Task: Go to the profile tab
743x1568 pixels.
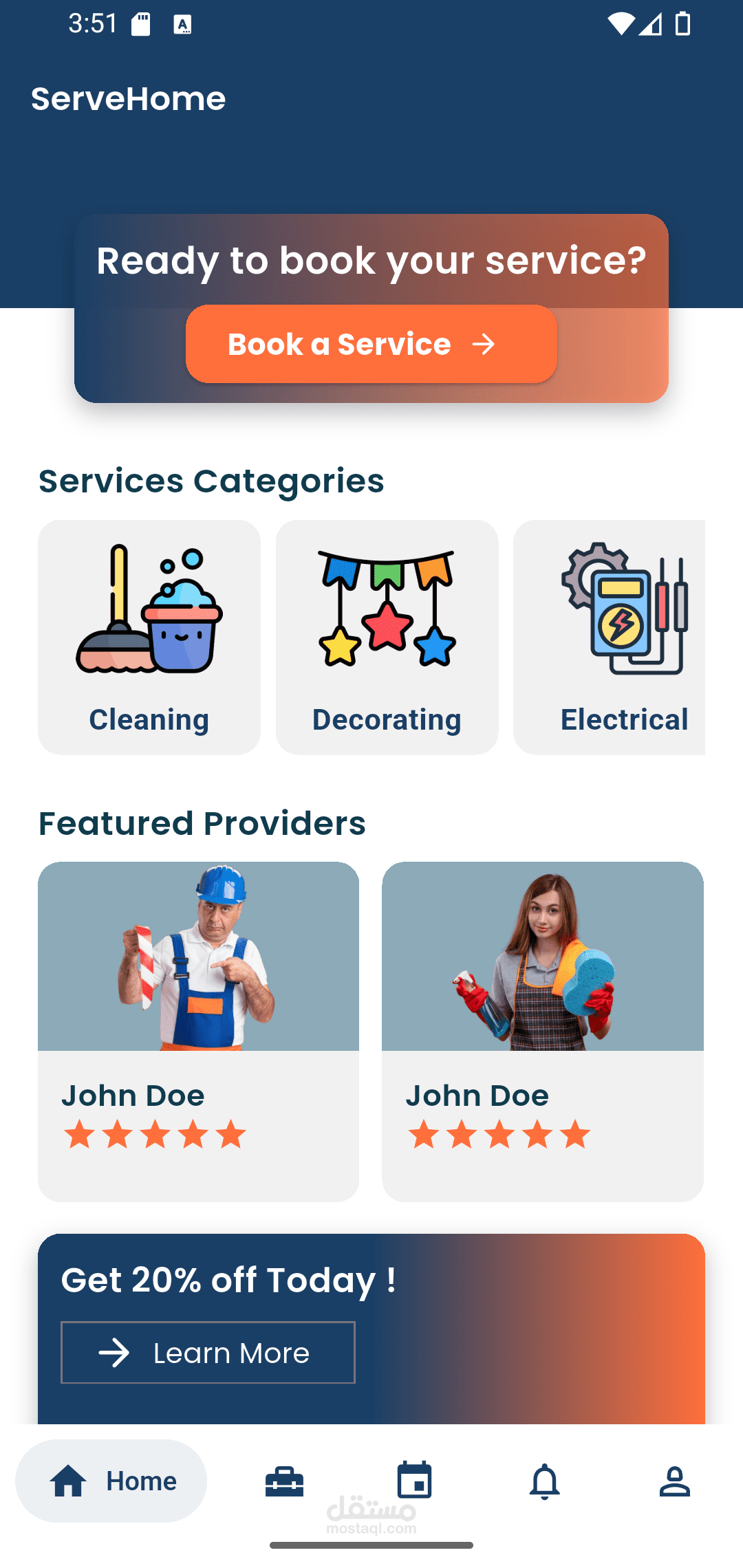Action: 674,1481
